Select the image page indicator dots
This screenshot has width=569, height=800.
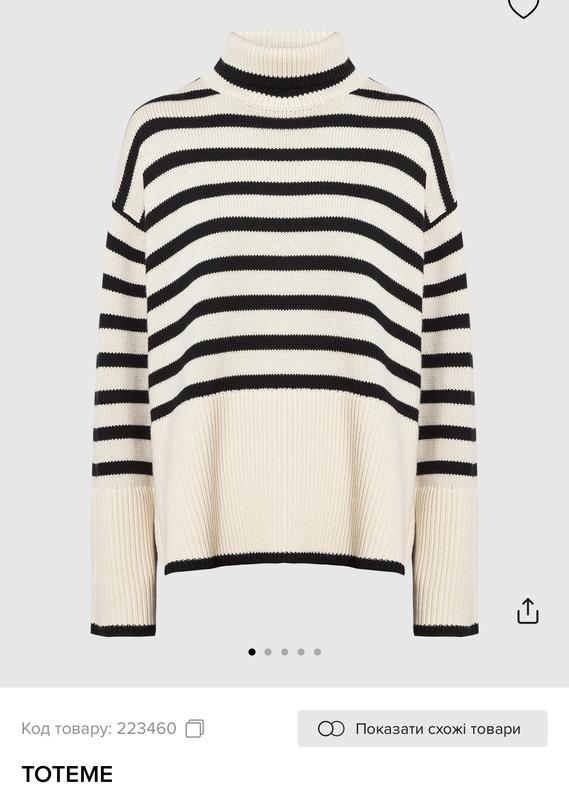(x=284, y=652)
